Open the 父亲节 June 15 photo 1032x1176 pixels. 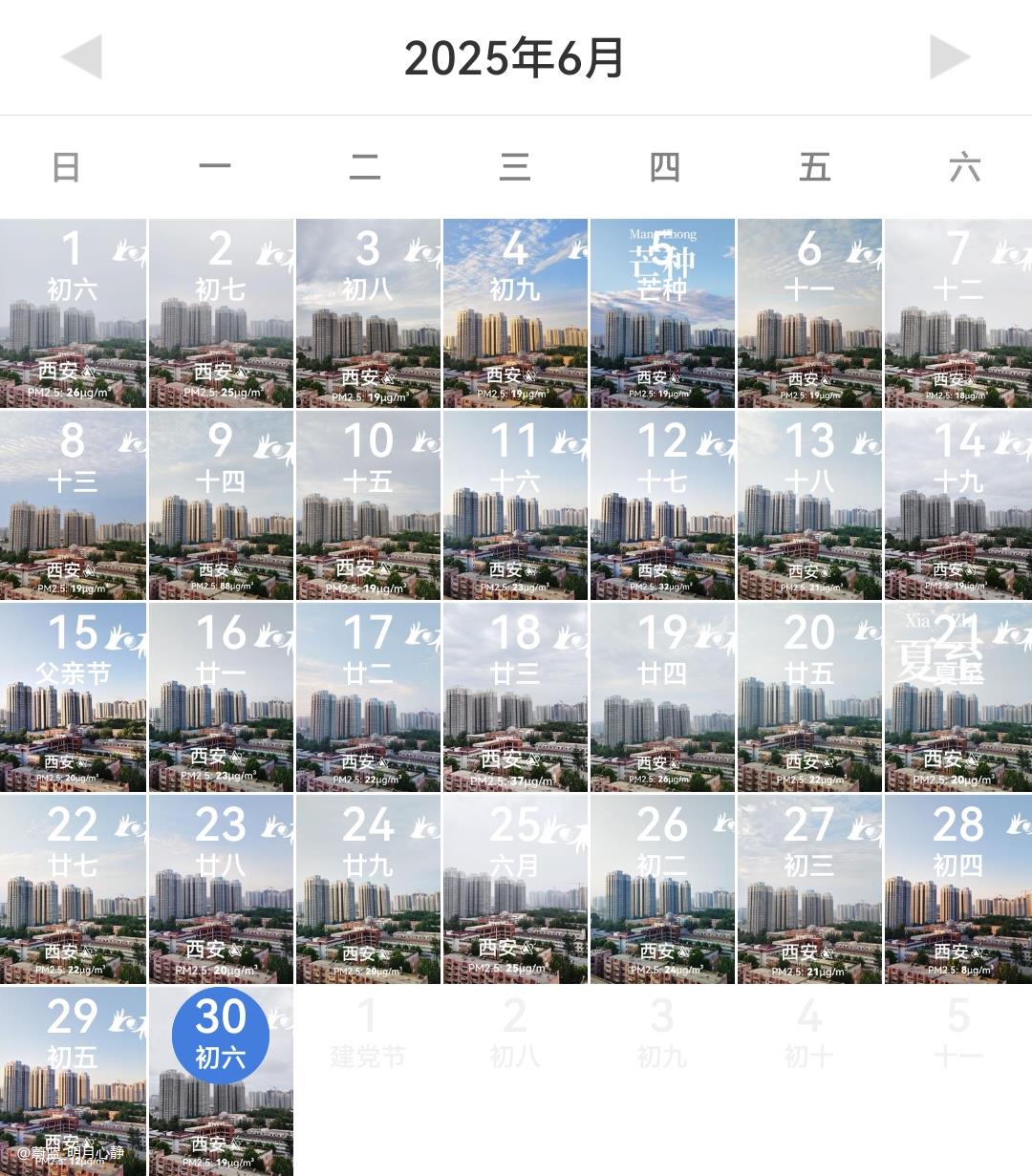73,697
